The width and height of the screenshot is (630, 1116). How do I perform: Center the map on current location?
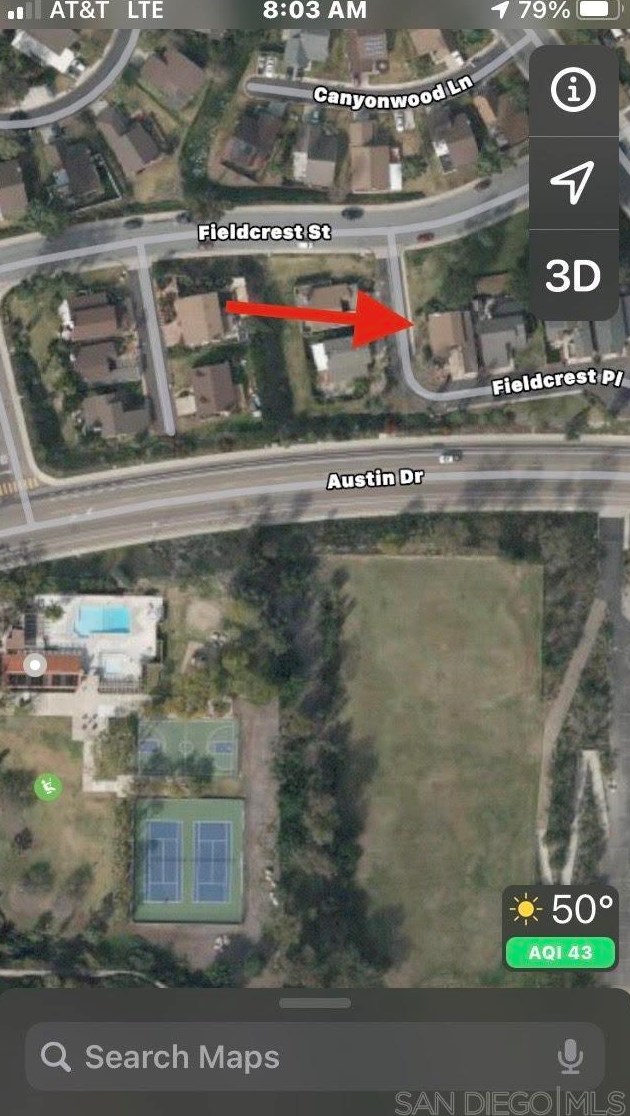point(573,182)
